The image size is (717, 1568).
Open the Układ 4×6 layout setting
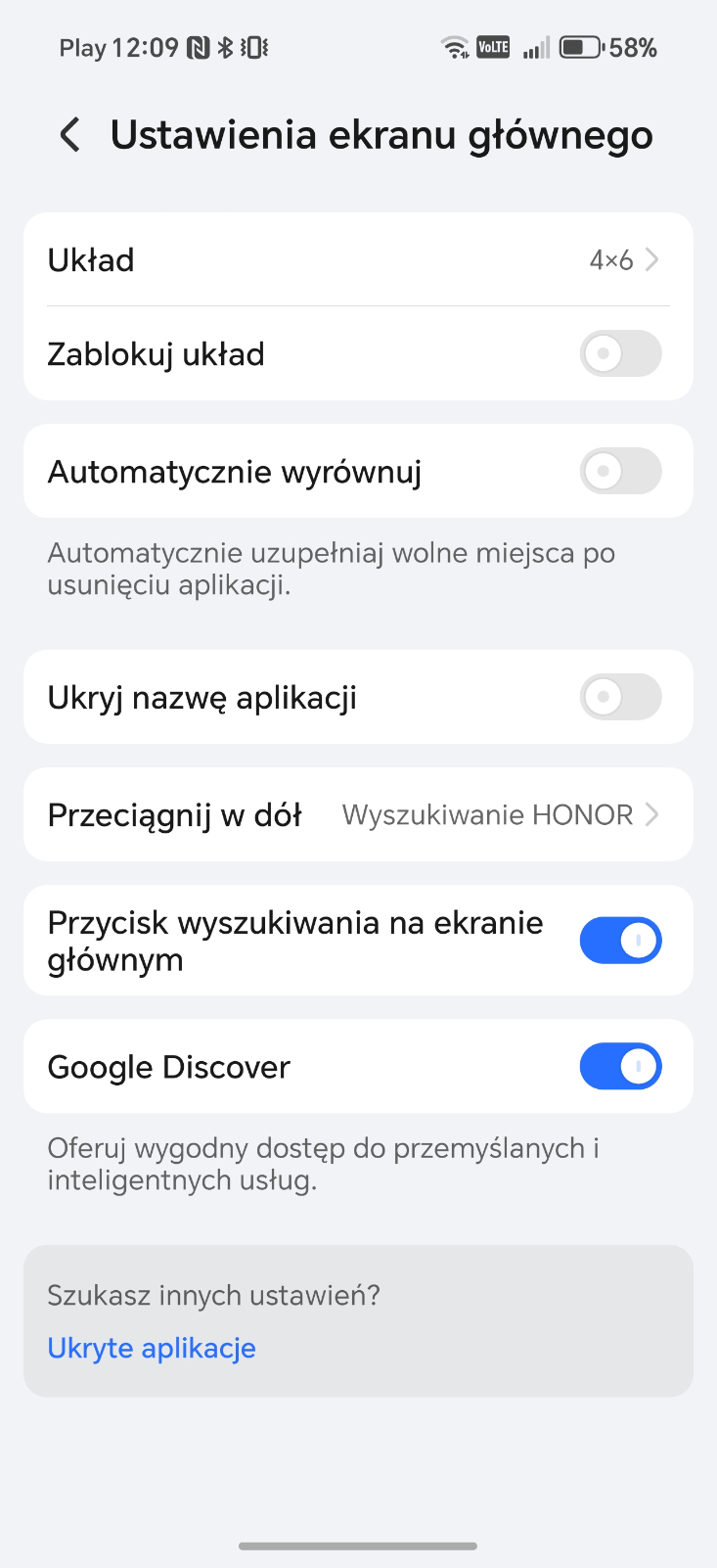pyautogui.click(x=358, y=260)
